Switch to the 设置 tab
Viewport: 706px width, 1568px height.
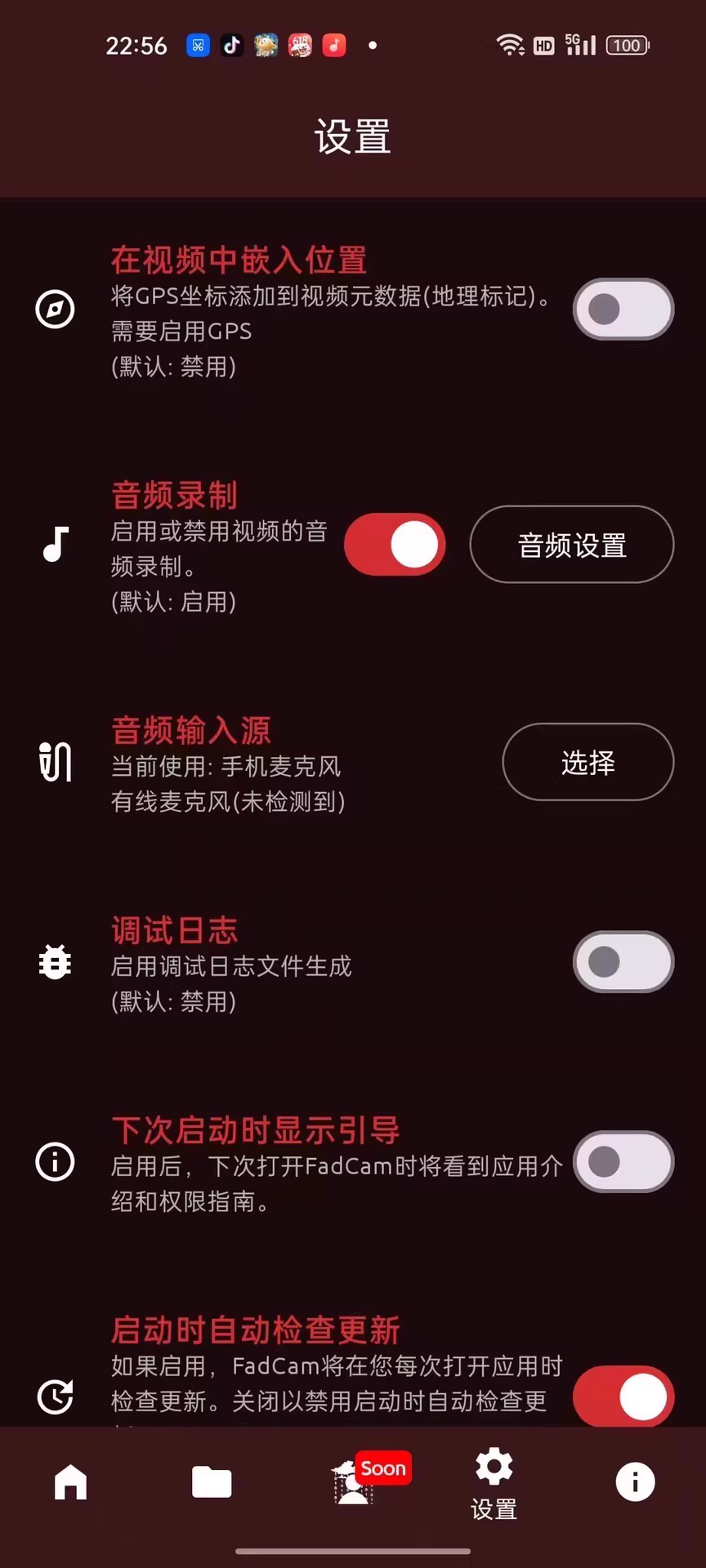pos(493,1481)
